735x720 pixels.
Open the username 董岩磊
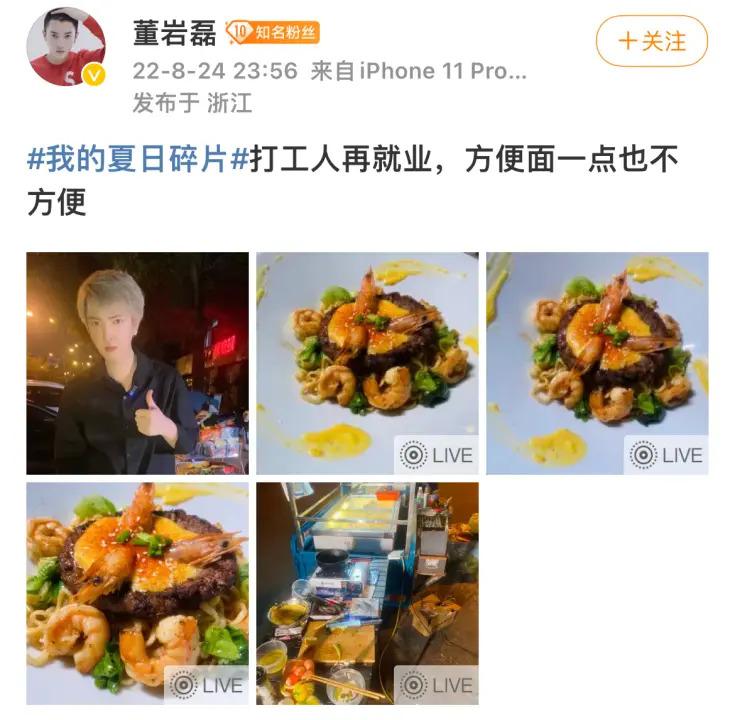coord(174,32)
